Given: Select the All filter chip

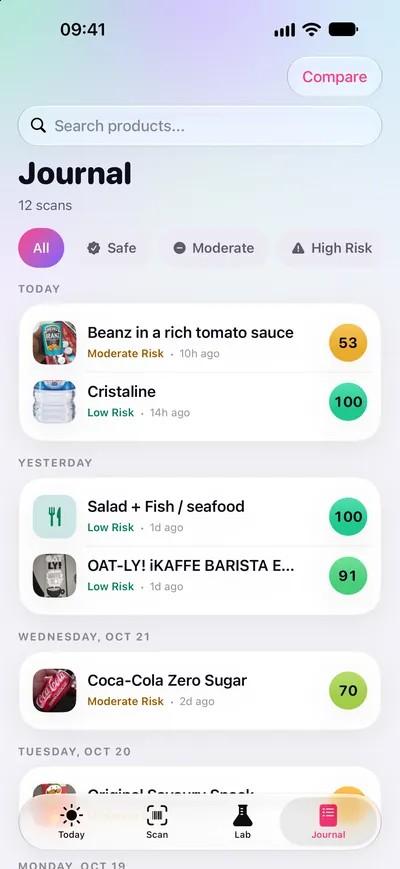Looking at the screenshot, I should [x=41, y=248].
